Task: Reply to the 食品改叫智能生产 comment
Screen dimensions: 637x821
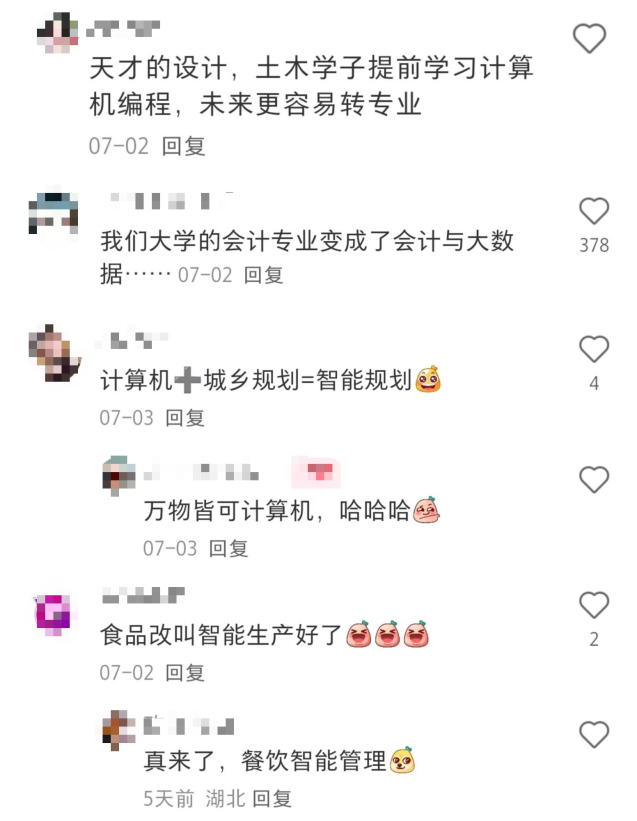Action: click(184, 672)
